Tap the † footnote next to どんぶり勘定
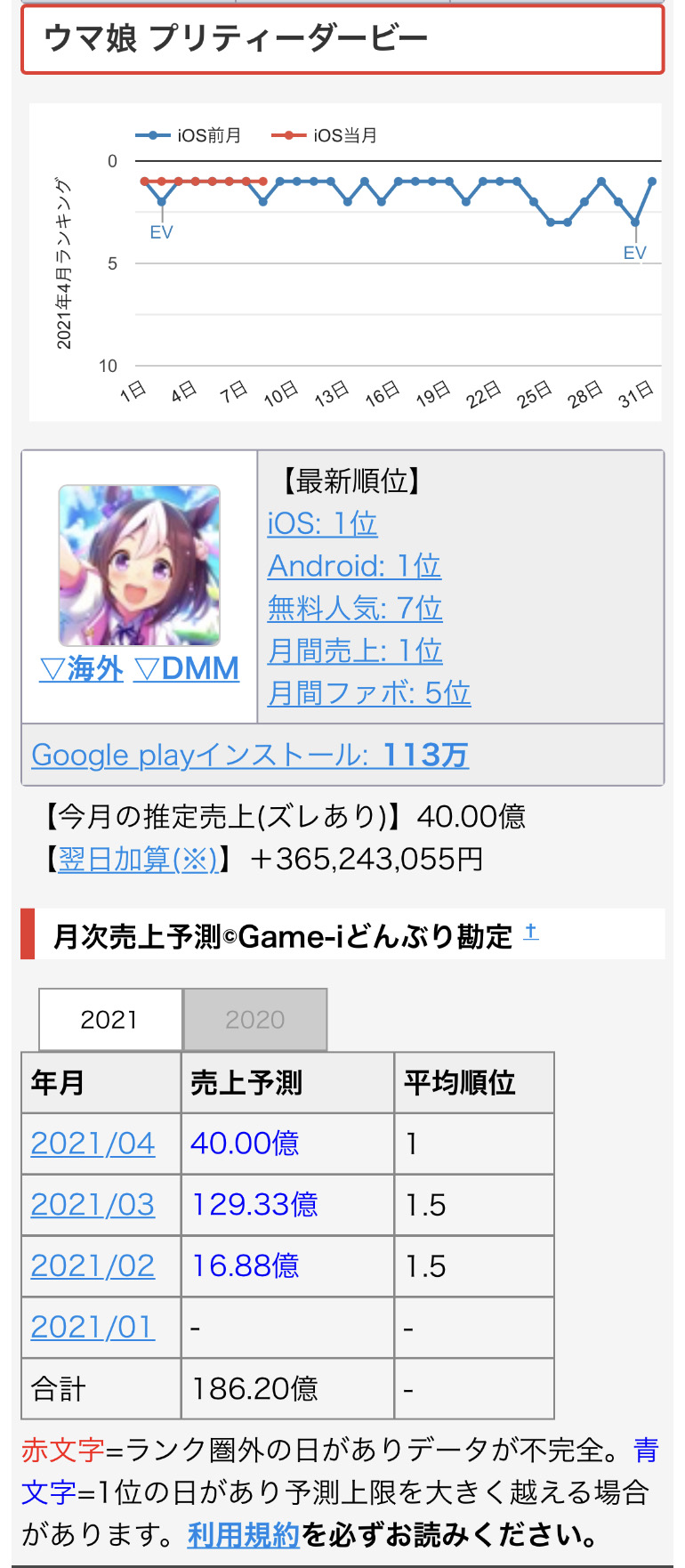Screen dimensions: 685x1568 [531, 932]
